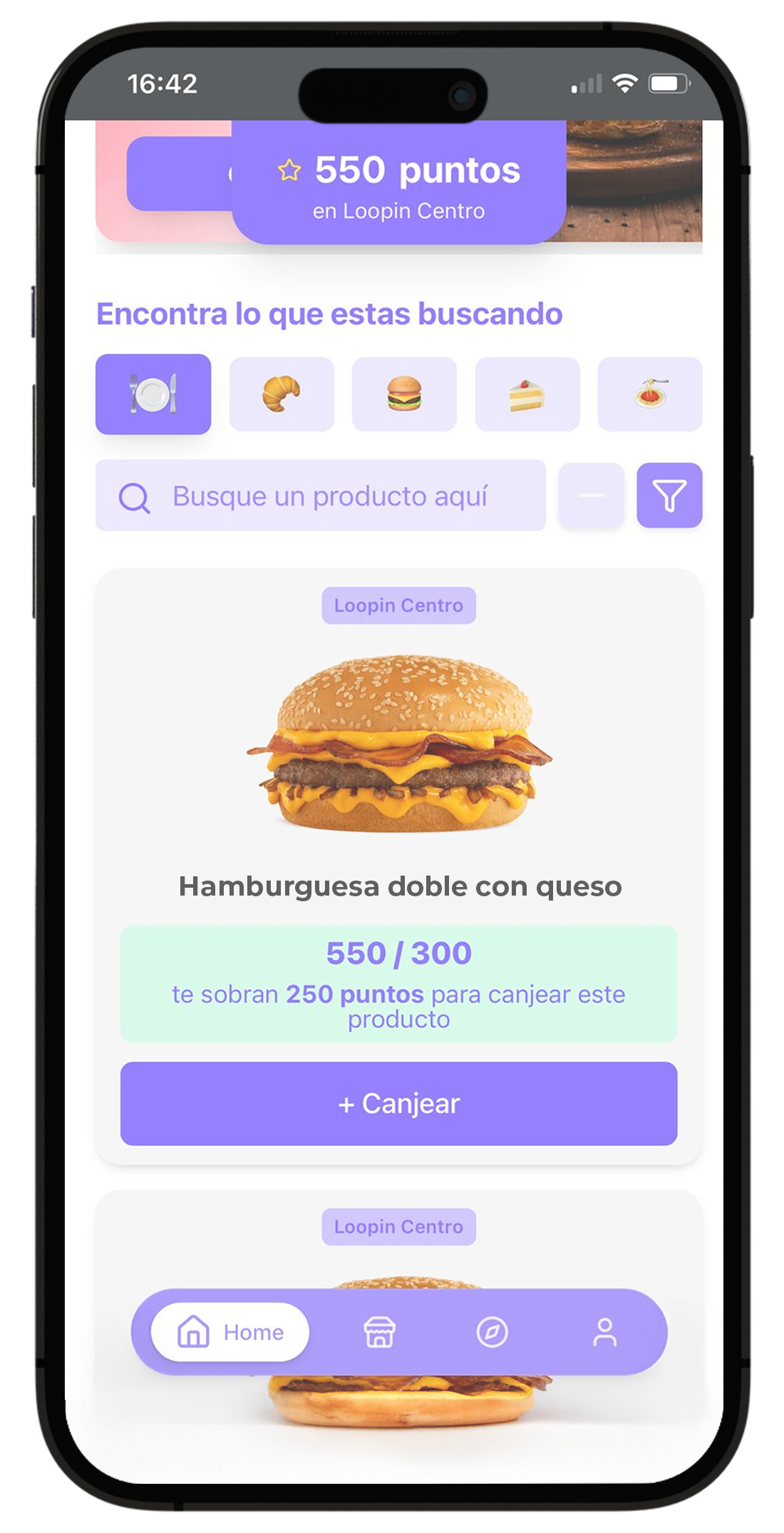Choose the burger category chip
This screenshot has height=1533, width=784.
(404, 394)
